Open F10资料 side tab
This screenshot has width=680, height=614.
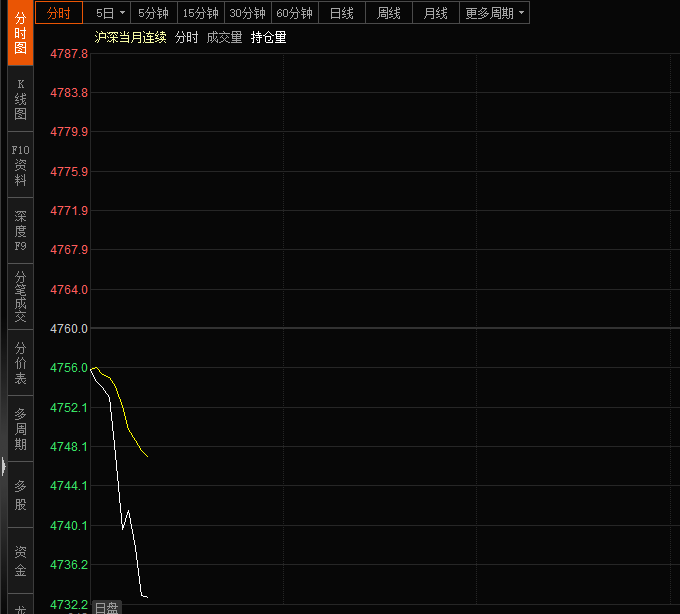pos(20,165)
